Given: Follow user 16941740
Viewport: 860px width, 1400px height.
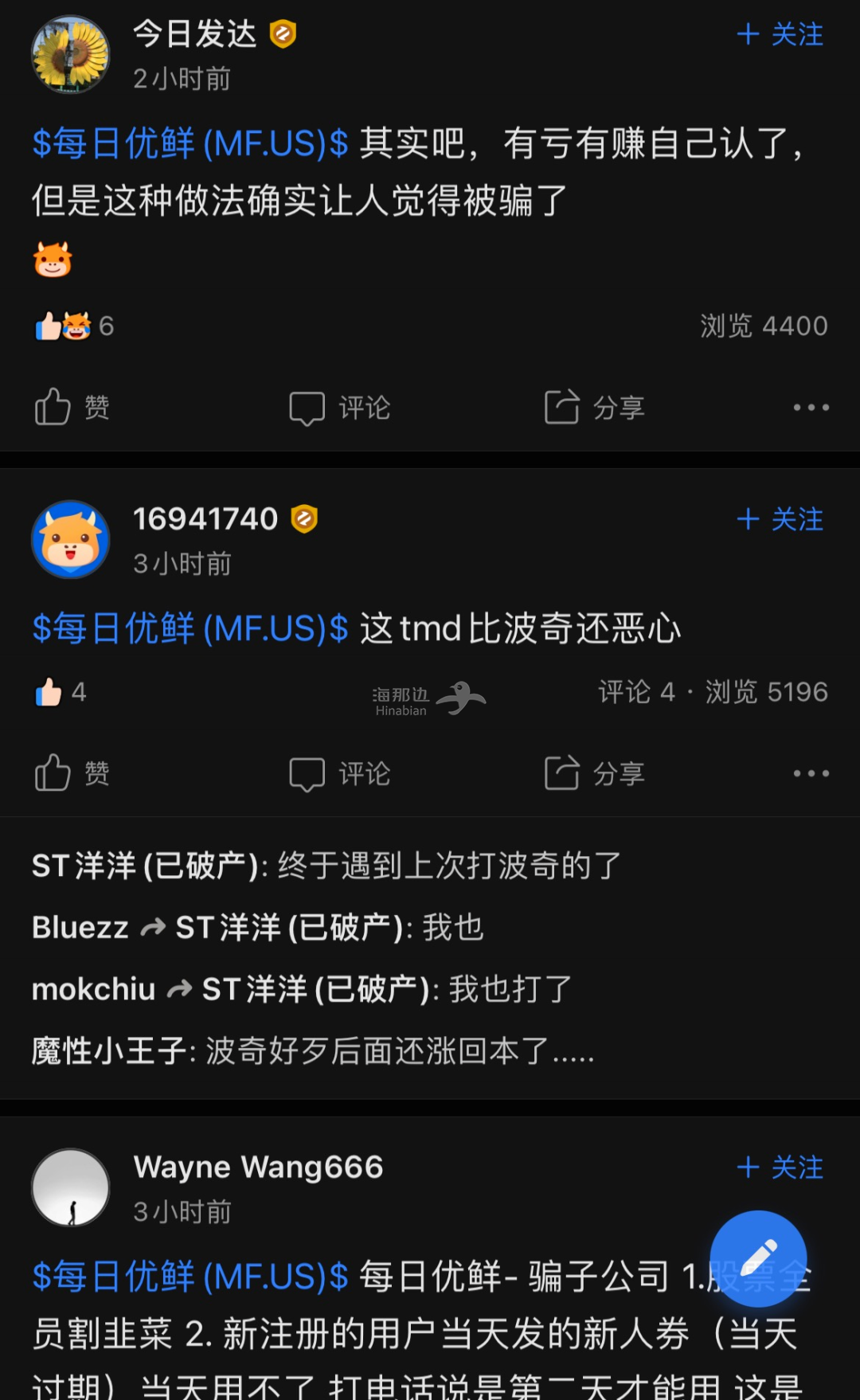Looking at the screenshot, I should point(779,519).
